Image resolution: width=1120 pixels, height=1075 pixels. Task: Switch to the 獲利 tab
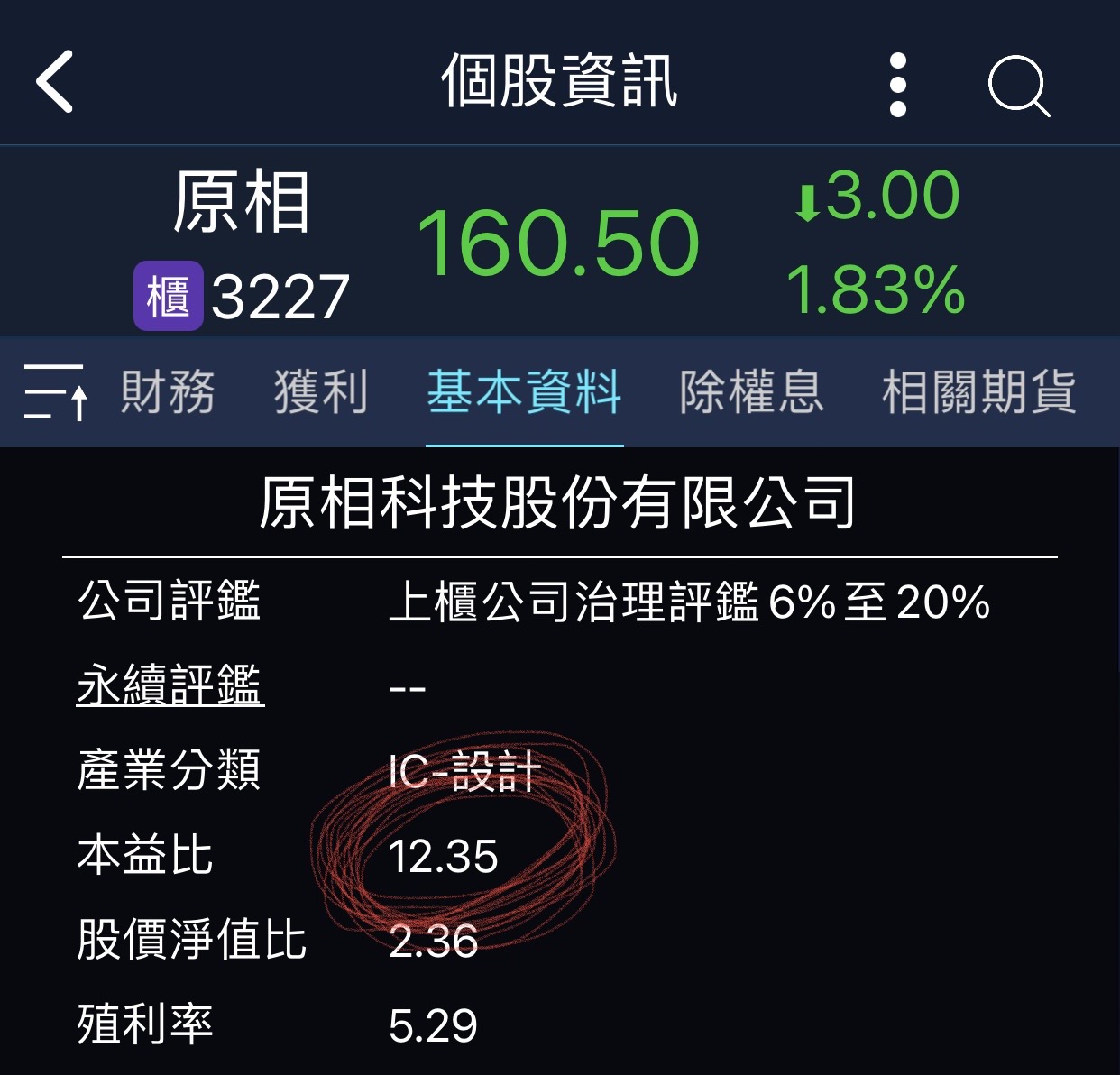pos(321,392)
